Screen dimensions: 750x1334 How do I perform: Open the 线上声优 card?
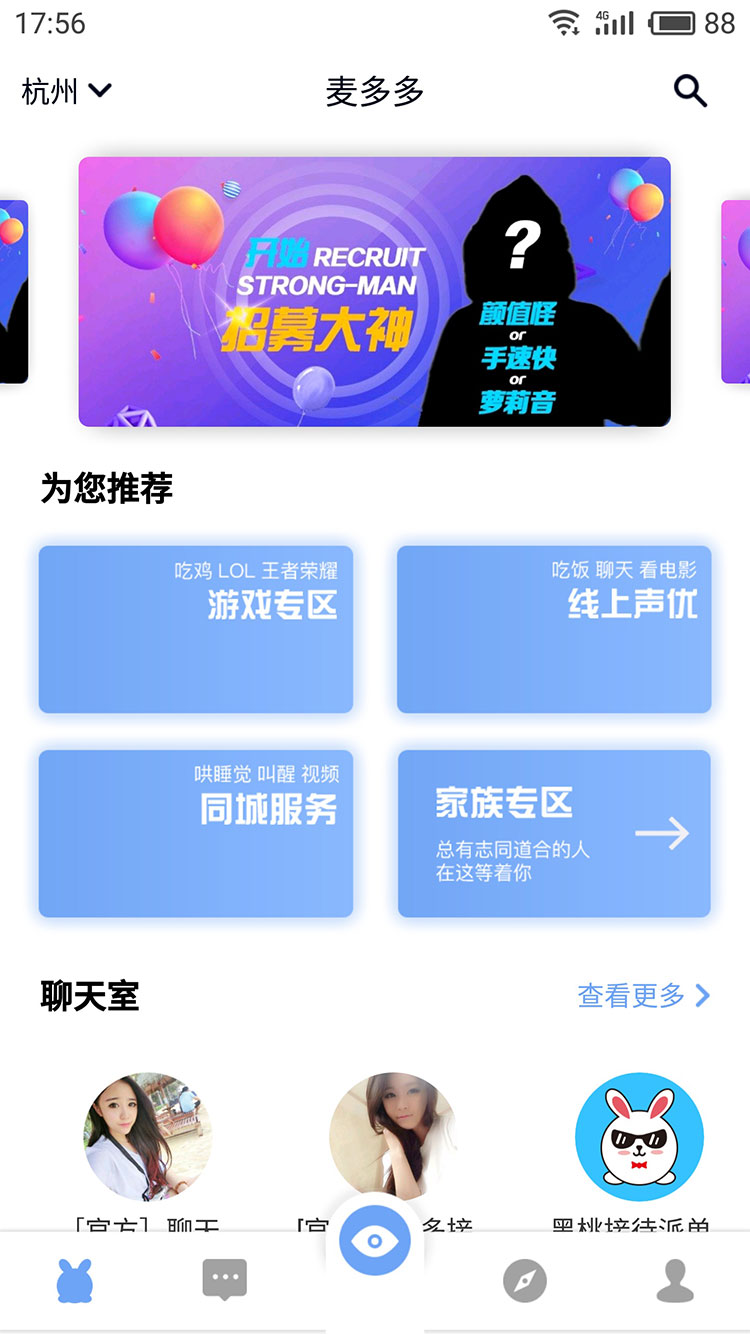[554, 629]
